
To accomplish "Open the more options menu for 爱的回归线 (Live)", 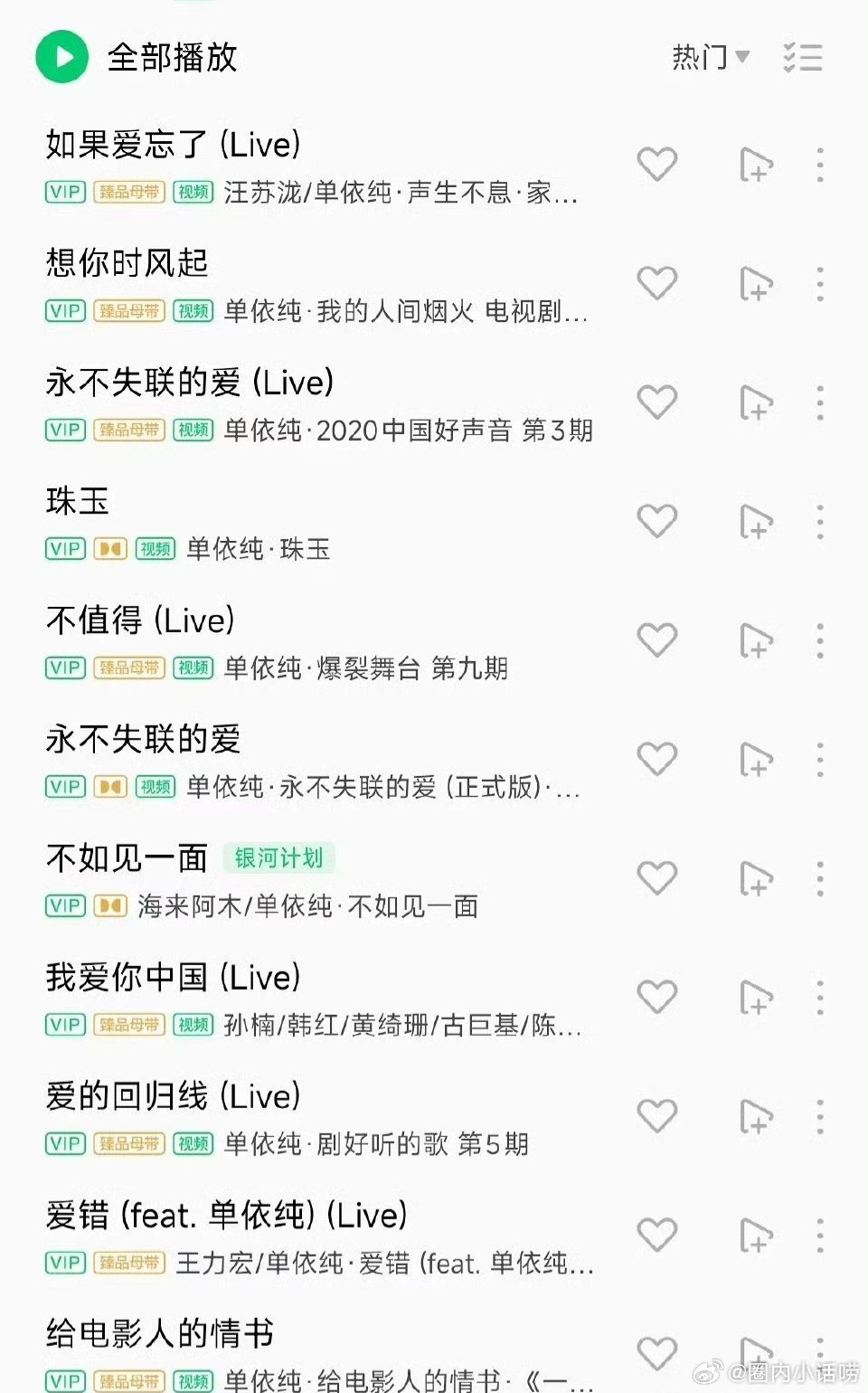I will pyautogui.click(x=820, y=1114).
